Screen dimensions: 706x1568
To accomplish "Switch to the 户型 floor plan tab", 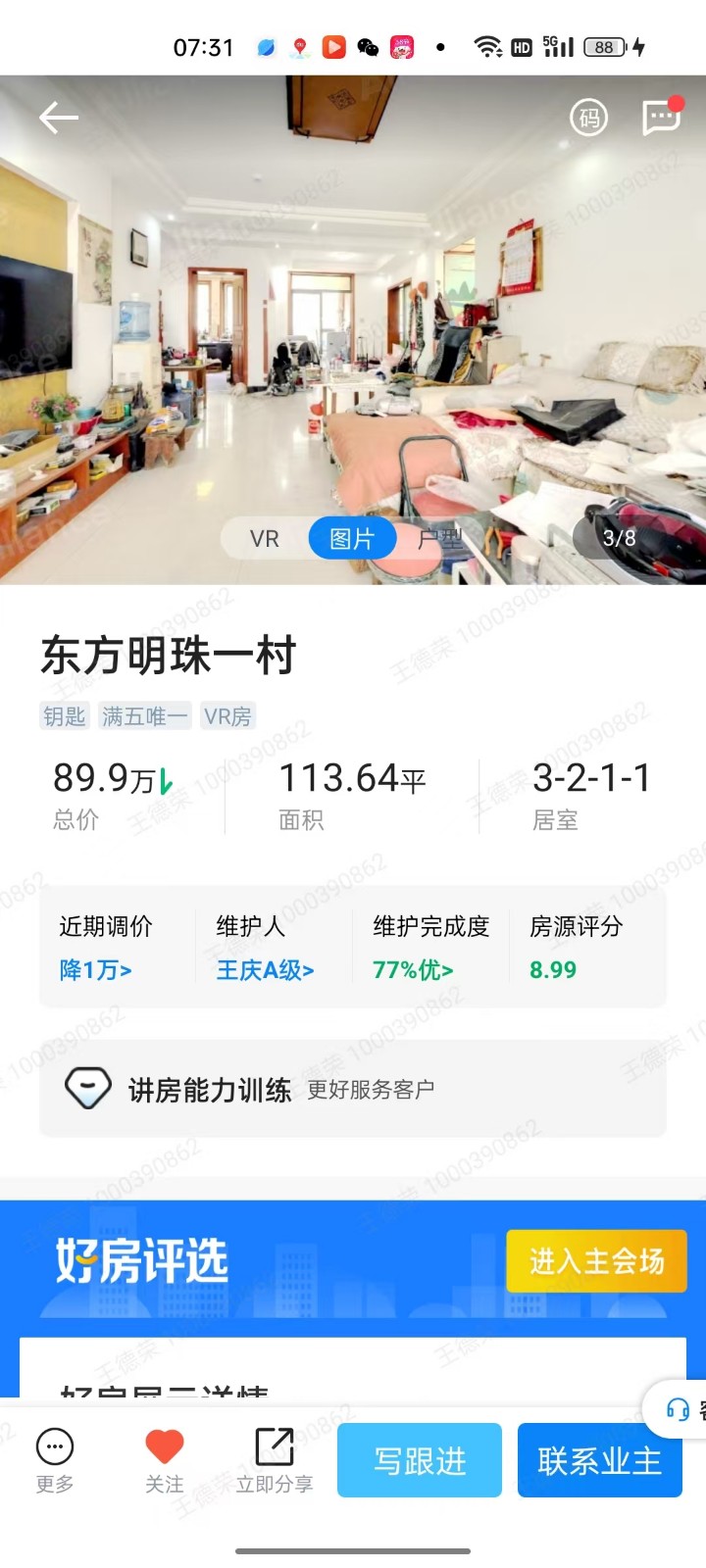I will click(439, 539).
